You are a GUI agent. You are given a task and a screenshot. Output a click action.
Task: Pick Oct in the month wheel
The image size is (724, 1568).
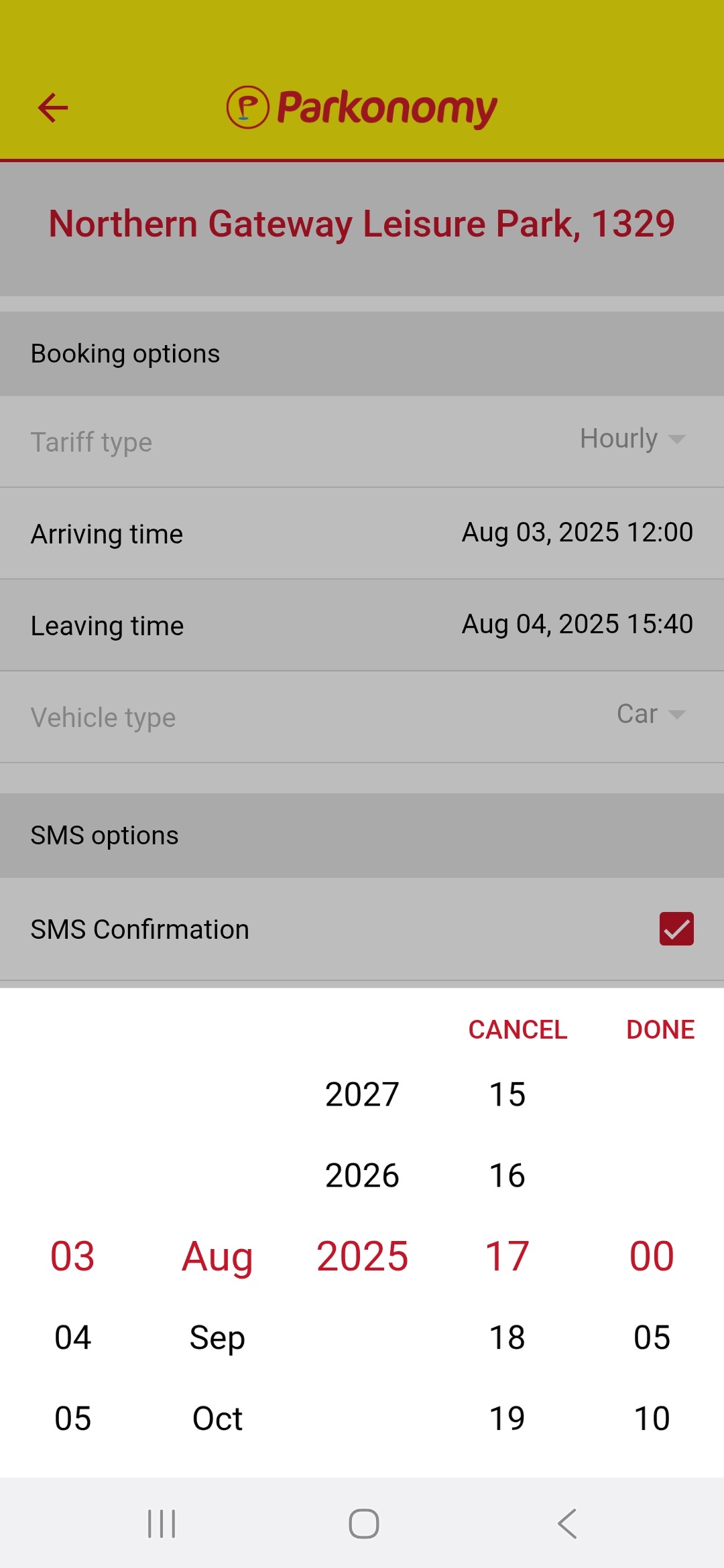217,1419
